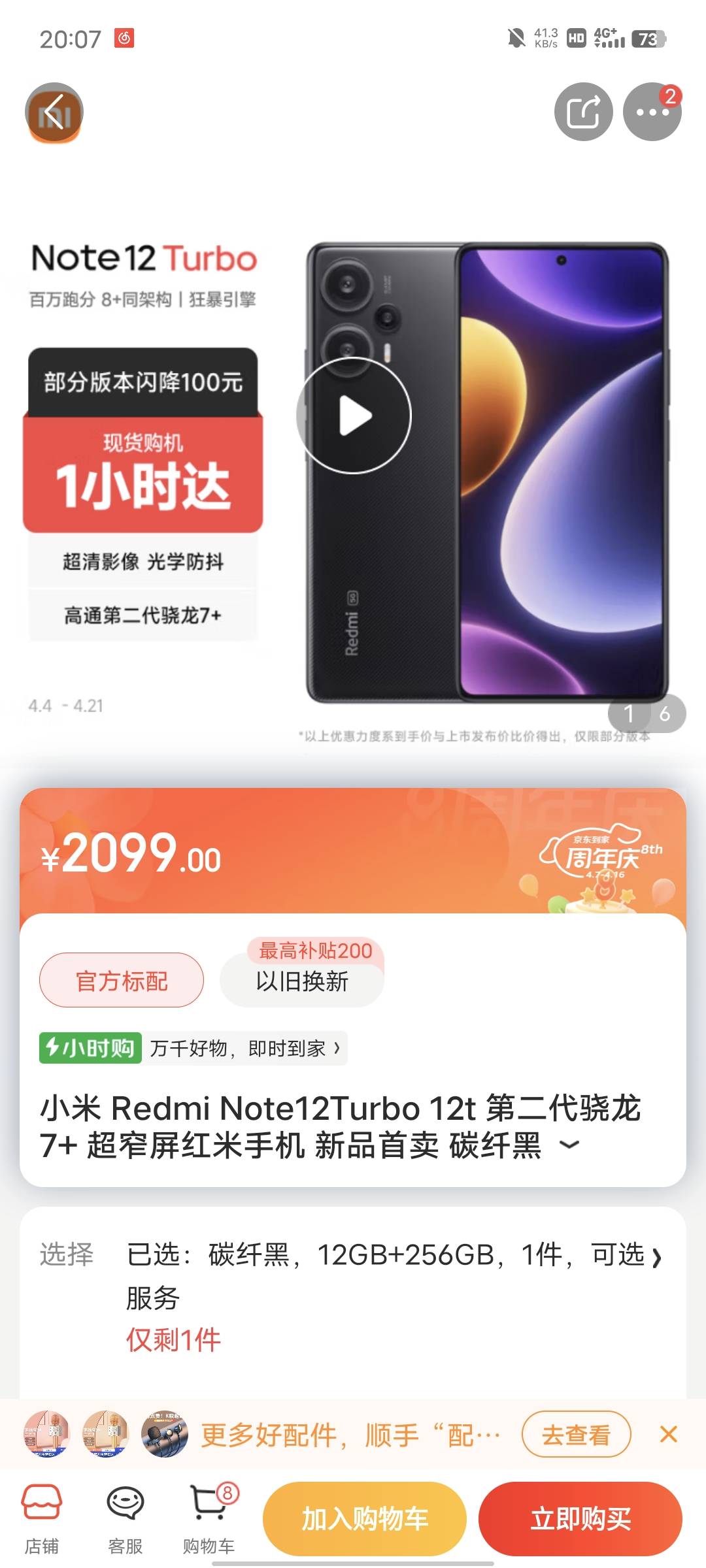
Task: Share this product
Action: (583, 112)
